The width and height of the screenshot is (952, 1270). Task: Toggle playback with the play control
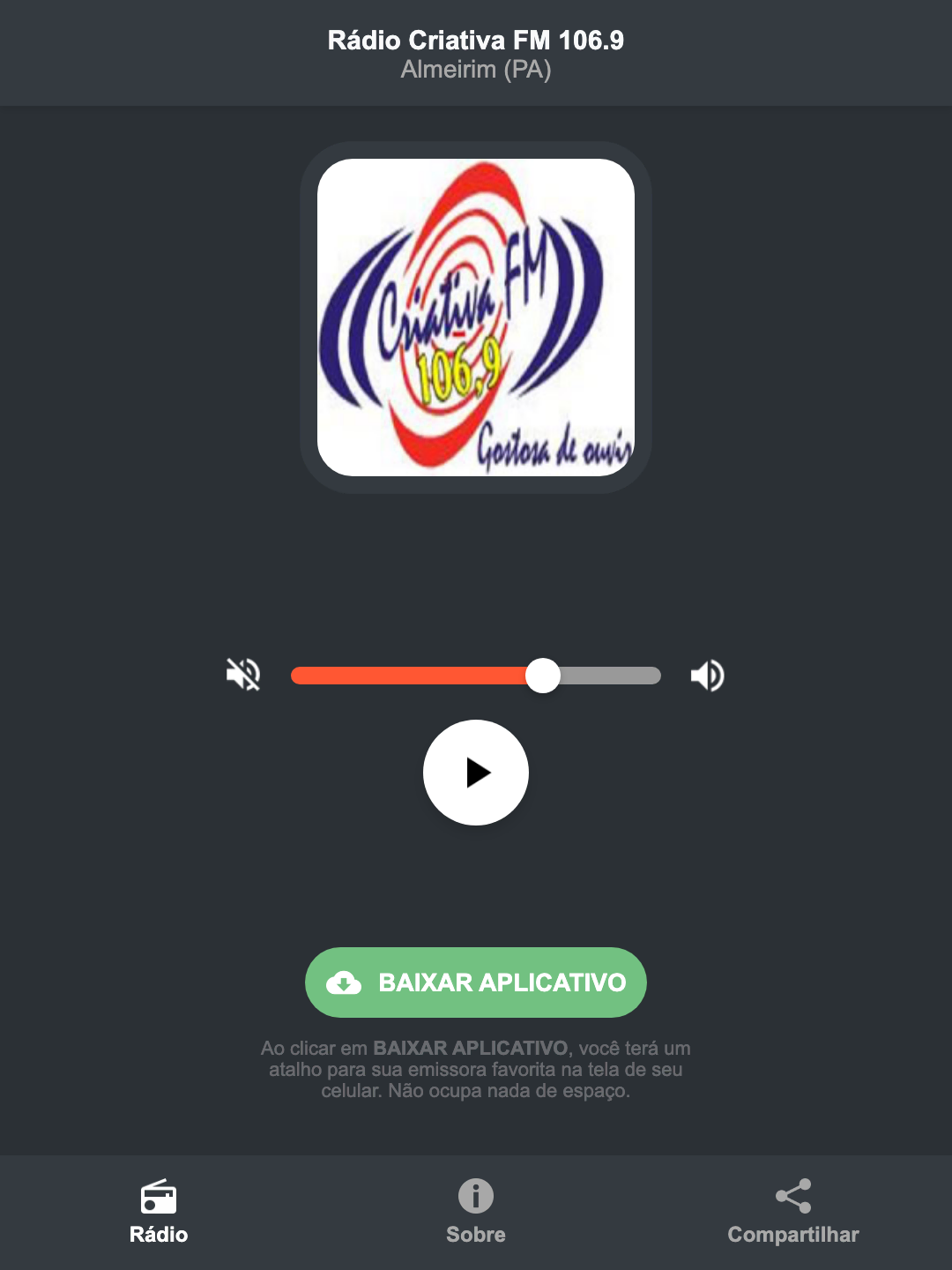(475, 773)
